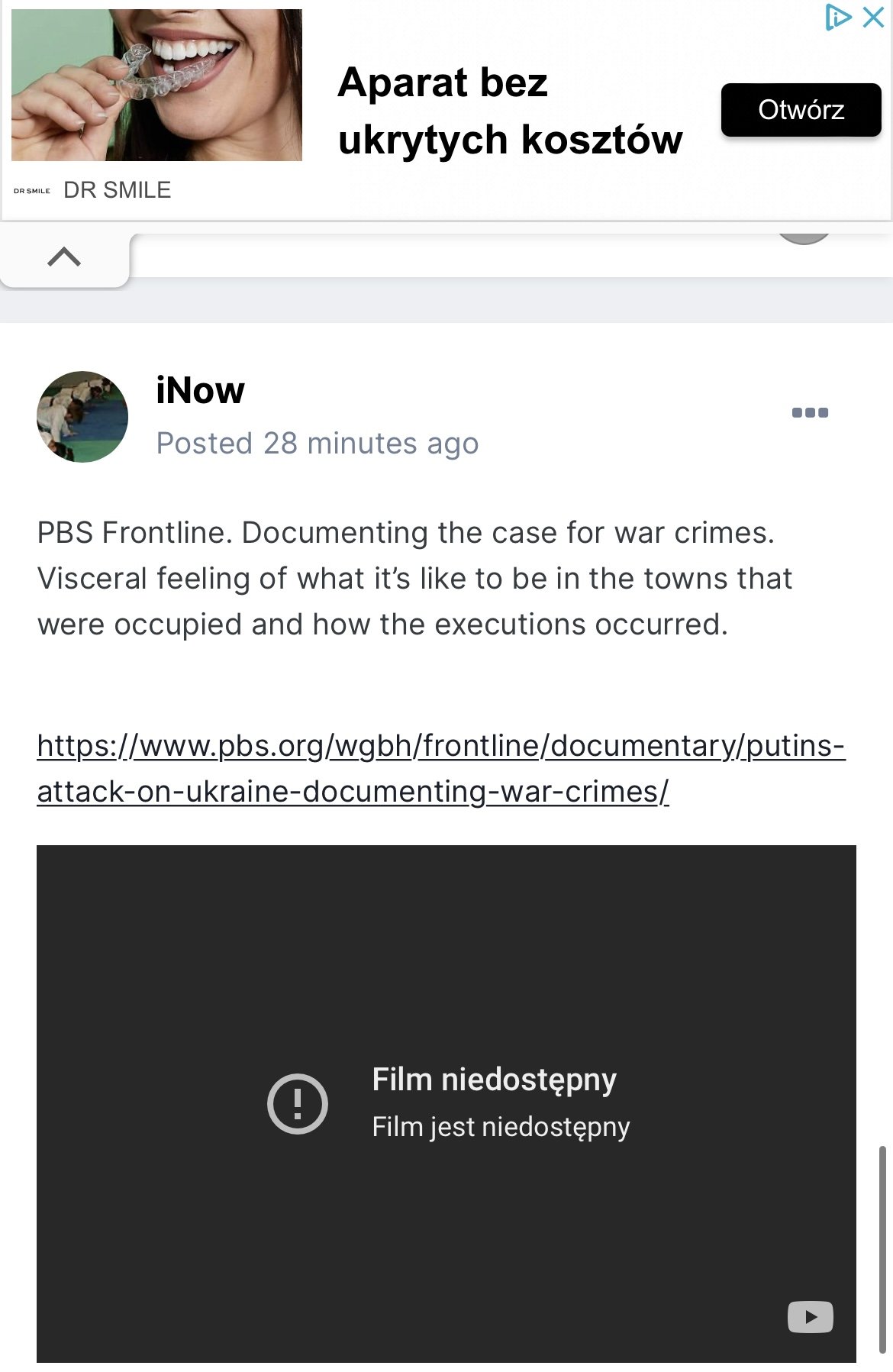
Task: Open the ad info icon
Action: tap(837, 17)
